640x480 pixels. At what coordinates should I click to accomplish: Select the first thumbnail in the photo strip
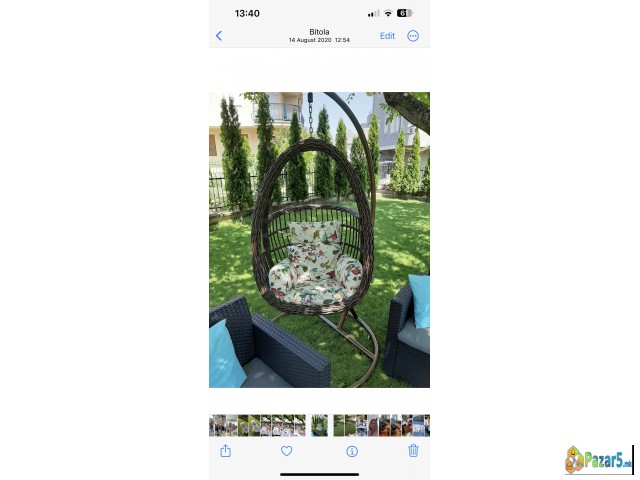pyautogui.click(x=214, y=425)
